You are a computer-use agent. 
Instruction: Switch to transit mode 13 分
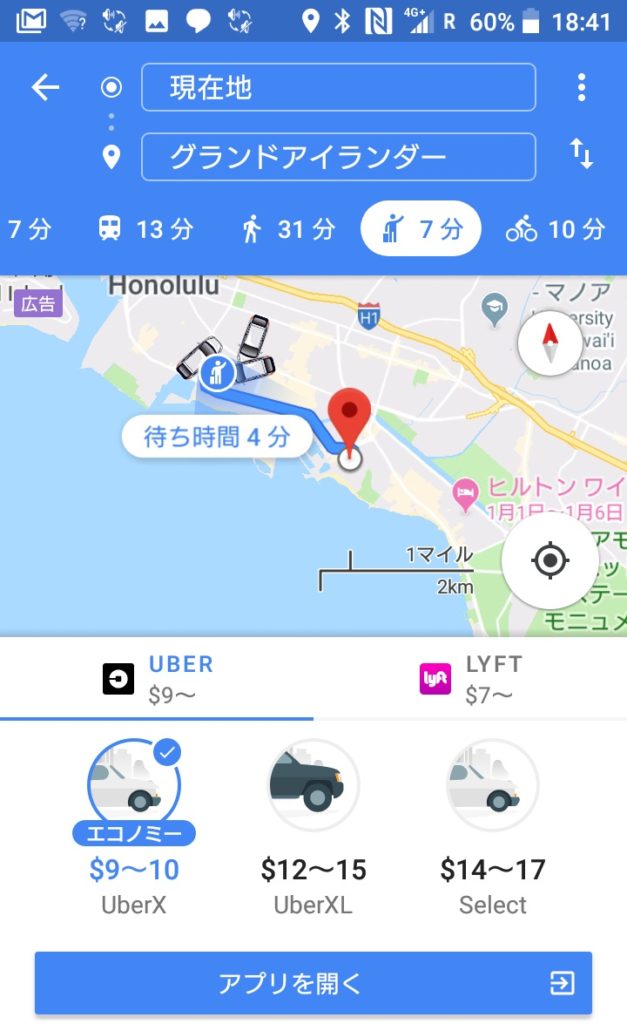[146, 229]
